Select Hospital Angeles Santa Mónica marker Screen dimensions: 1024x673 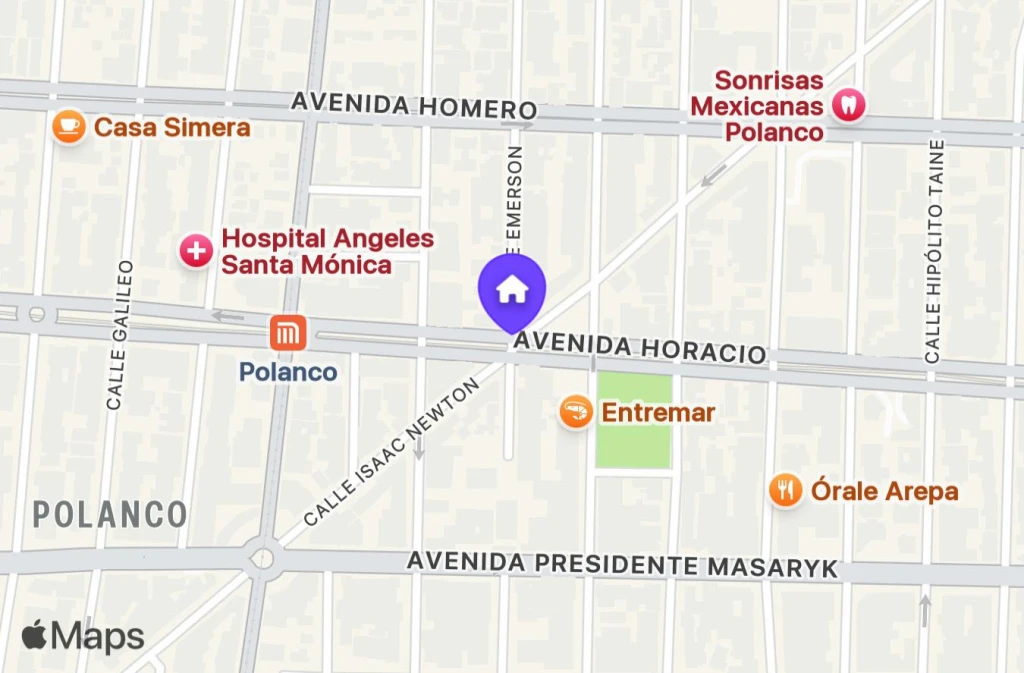196,251
